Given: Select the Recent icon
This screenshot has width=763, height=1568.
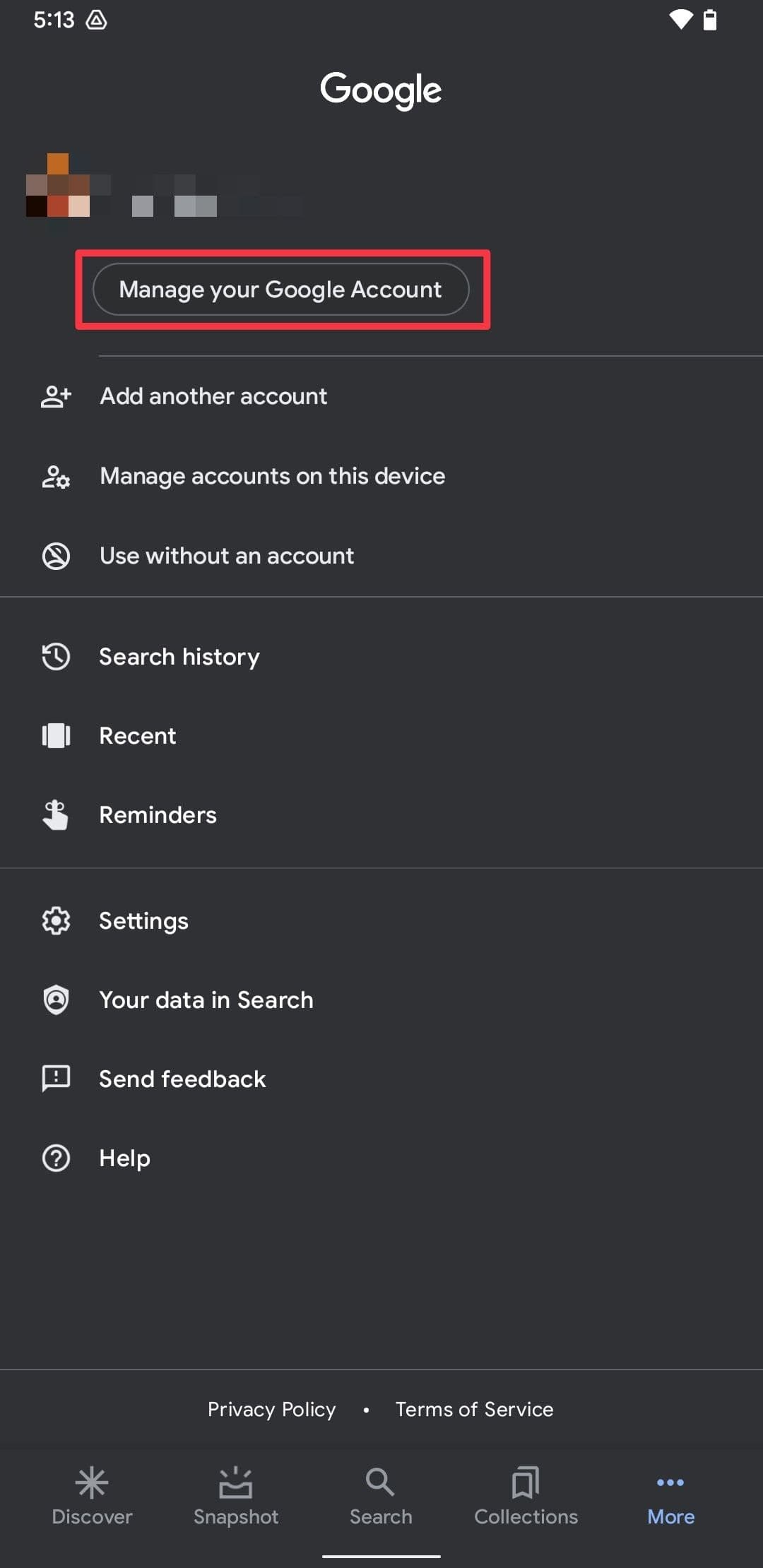Looking at the screenshot, I should tap(56, 735).
